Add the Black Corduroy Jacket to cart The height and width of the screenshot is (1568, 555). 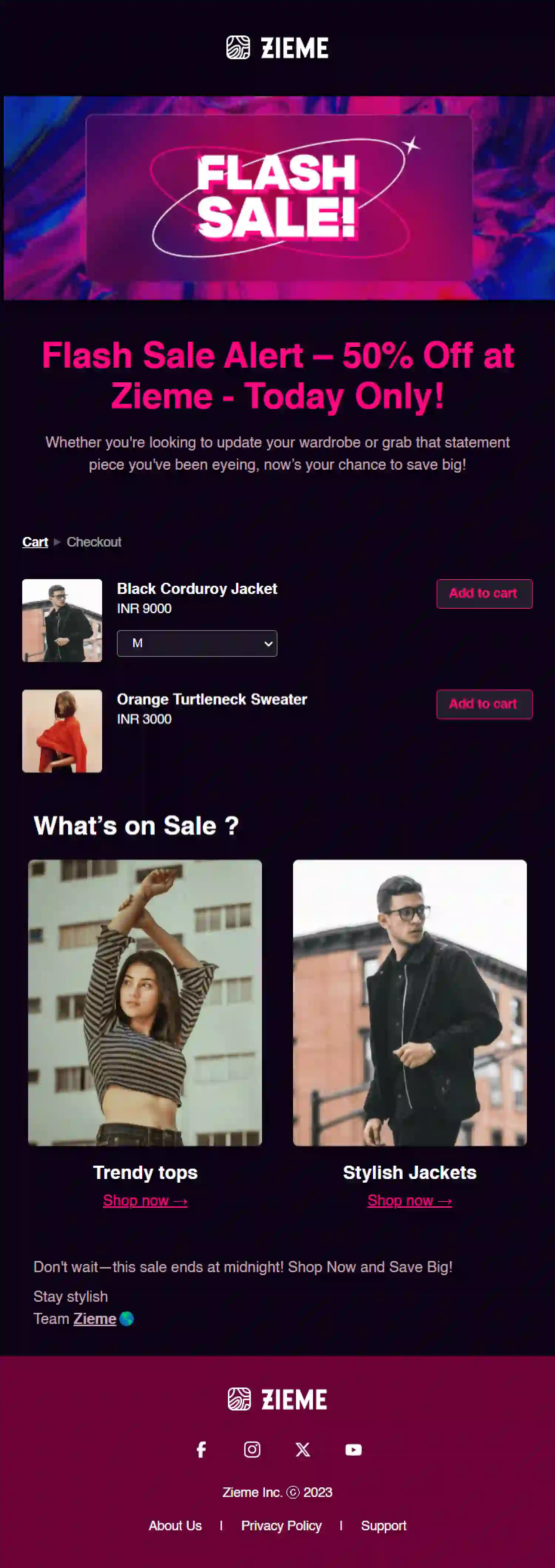pyautogui.click(x=484, y=594)
